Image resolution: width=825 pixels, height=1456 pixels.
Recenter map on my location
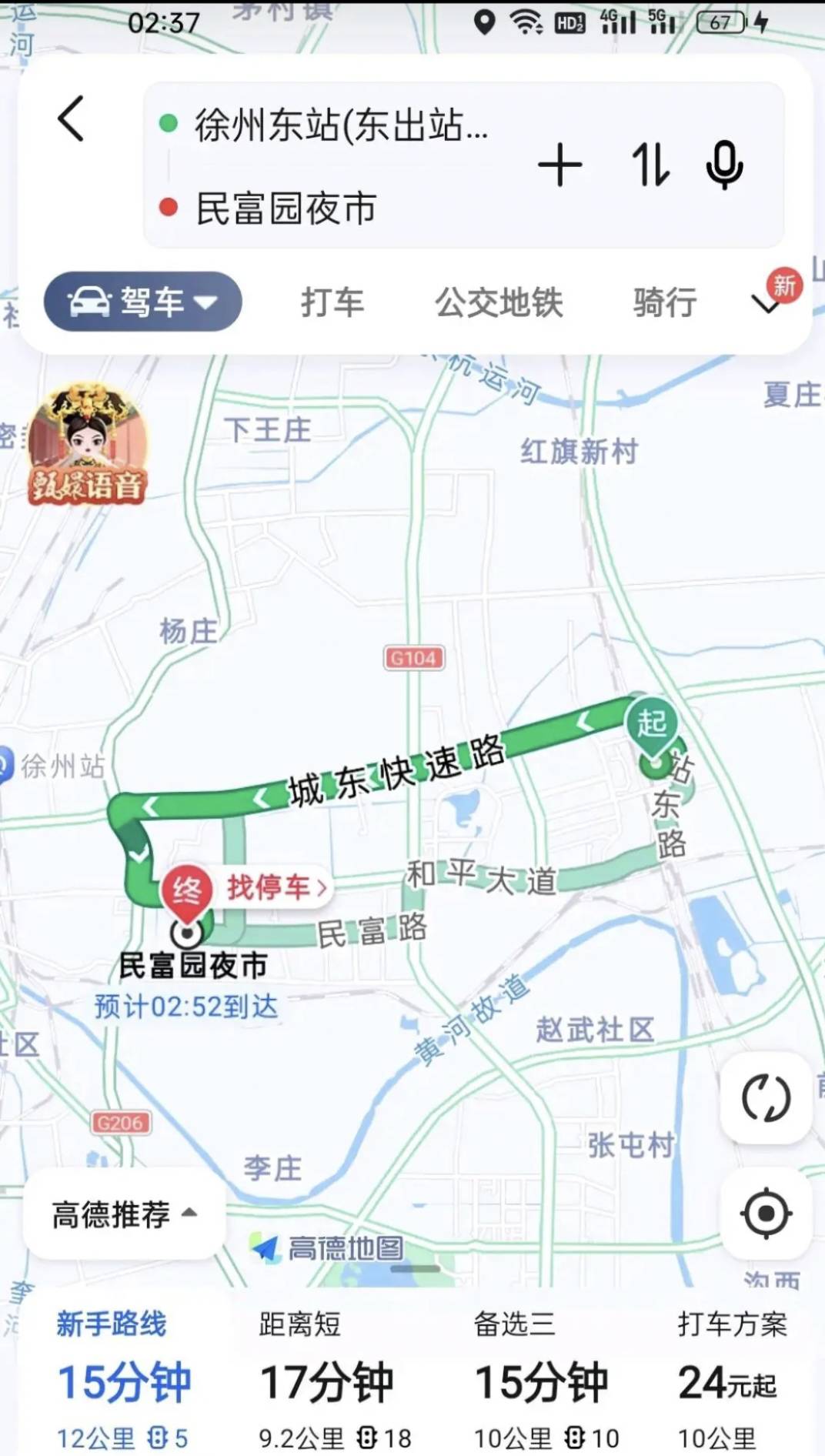coord(766,1214)
